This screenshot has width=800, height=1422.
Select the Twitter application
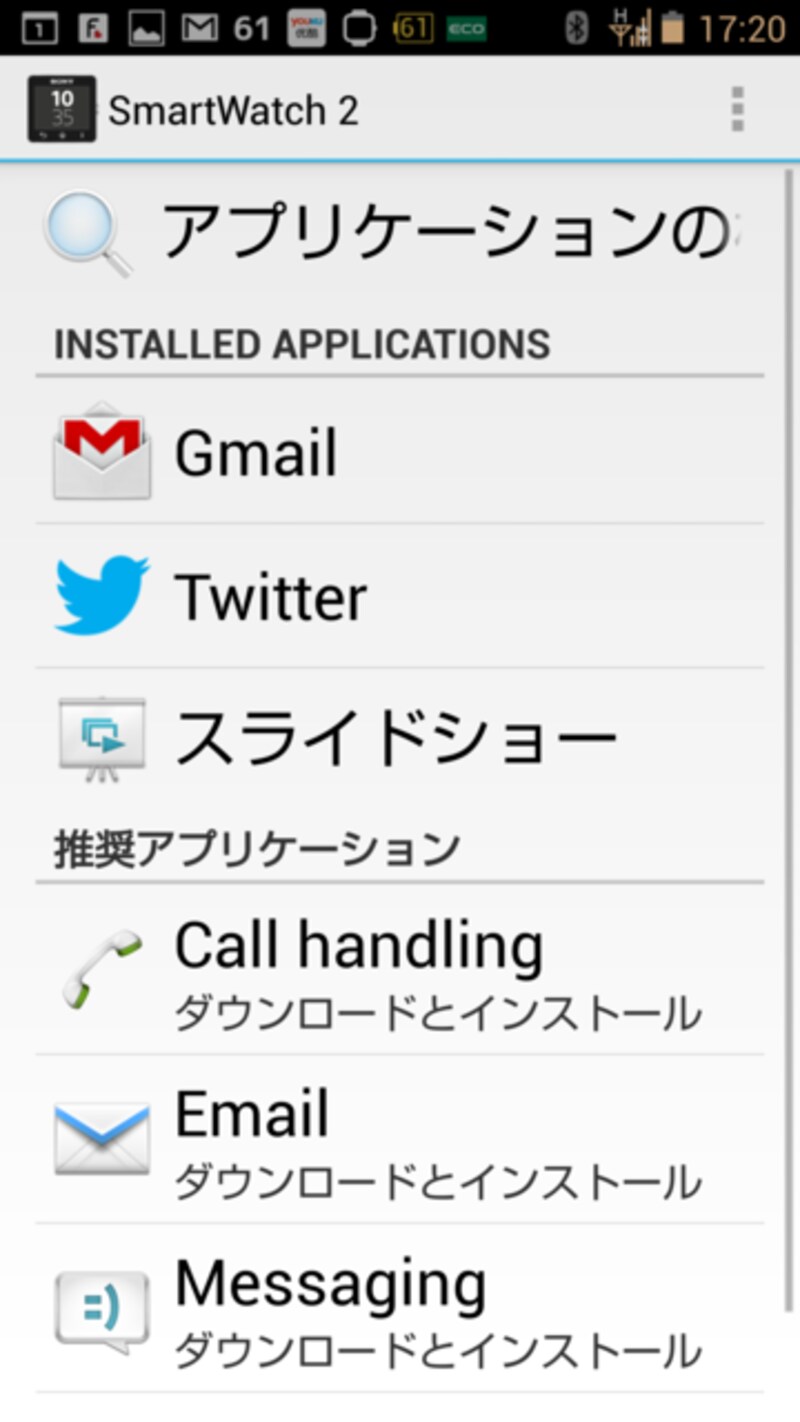(x=400, y=596)
